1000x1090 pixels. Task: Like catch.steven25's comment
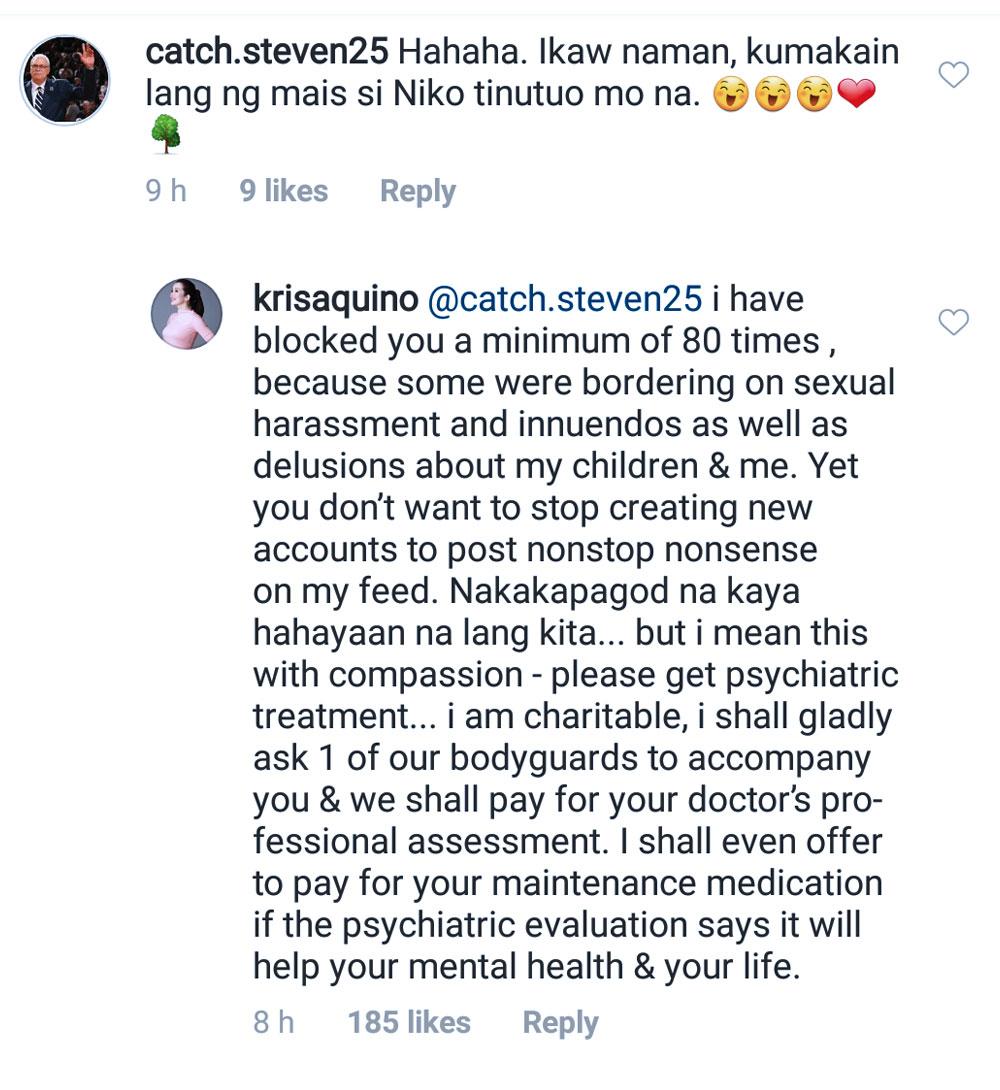point(956,74)
